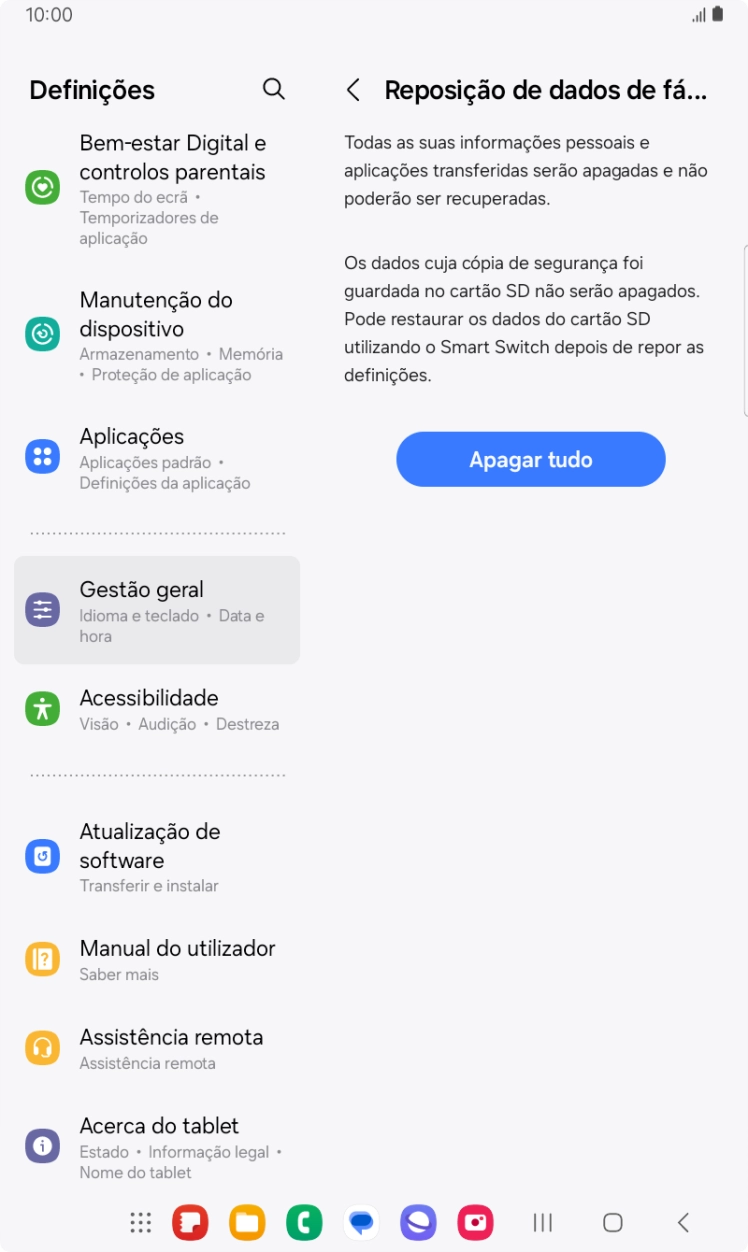This screenshot has width=748, height=1252.
Task: Tap the Aplicações icon
Action: pyautogui.click(x=42, y=456)
